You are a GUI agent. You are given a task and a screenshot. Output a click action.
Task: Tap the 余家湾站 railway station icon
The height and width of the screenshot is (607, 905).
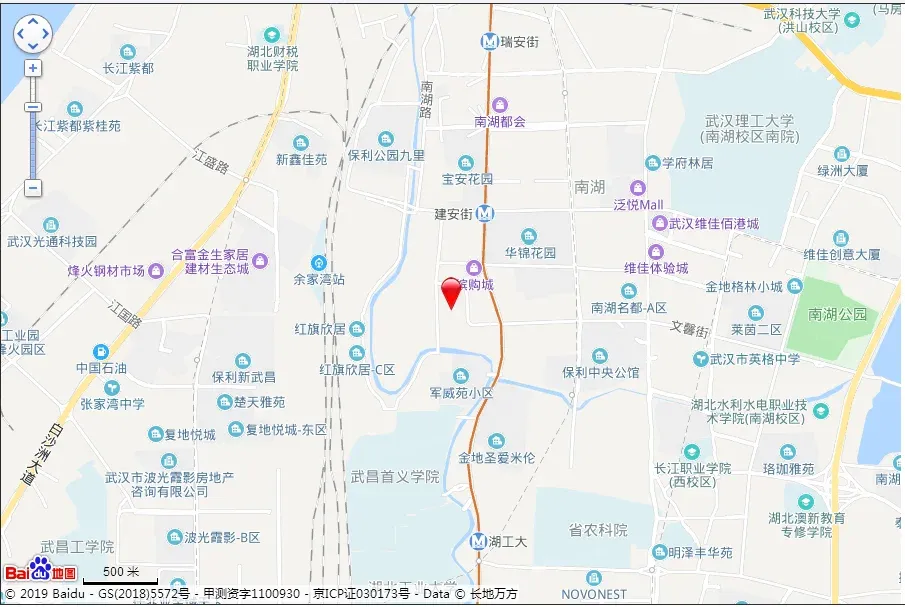[319, 263]
